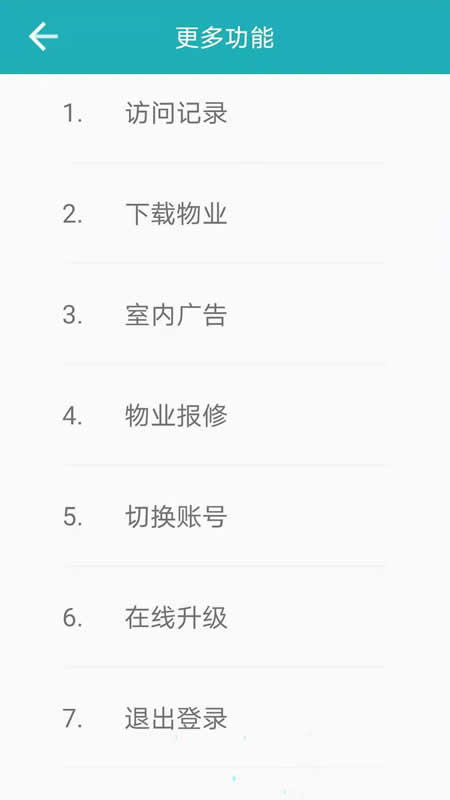Open 访问记录 visit records
450x800 pixels.
(225, 113)
